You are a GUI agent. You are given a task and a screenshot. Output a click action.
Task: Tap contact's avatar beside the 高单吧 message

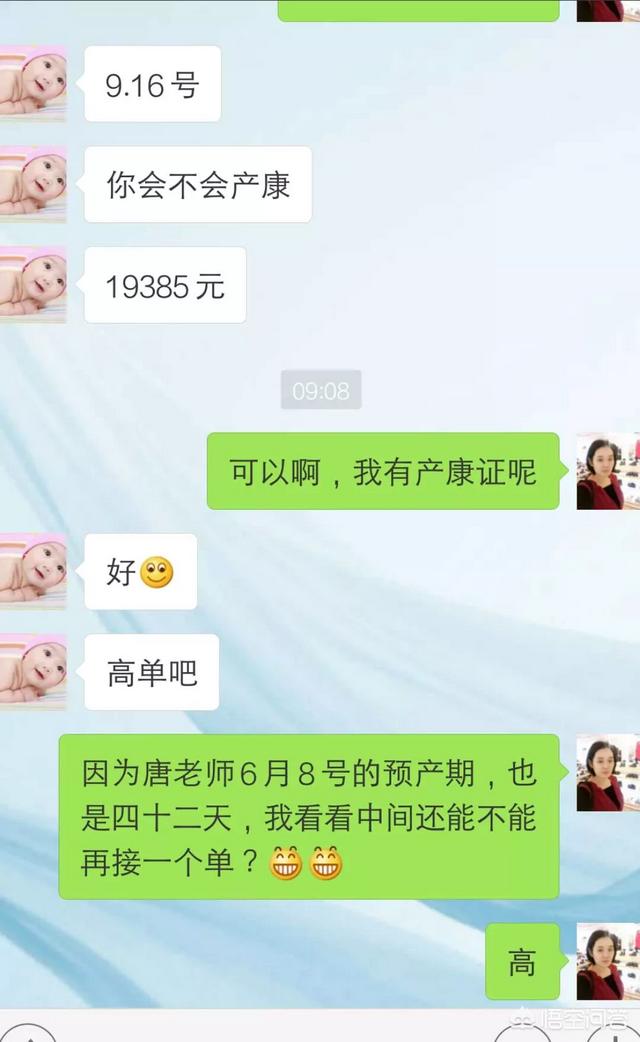pos(32,672)
